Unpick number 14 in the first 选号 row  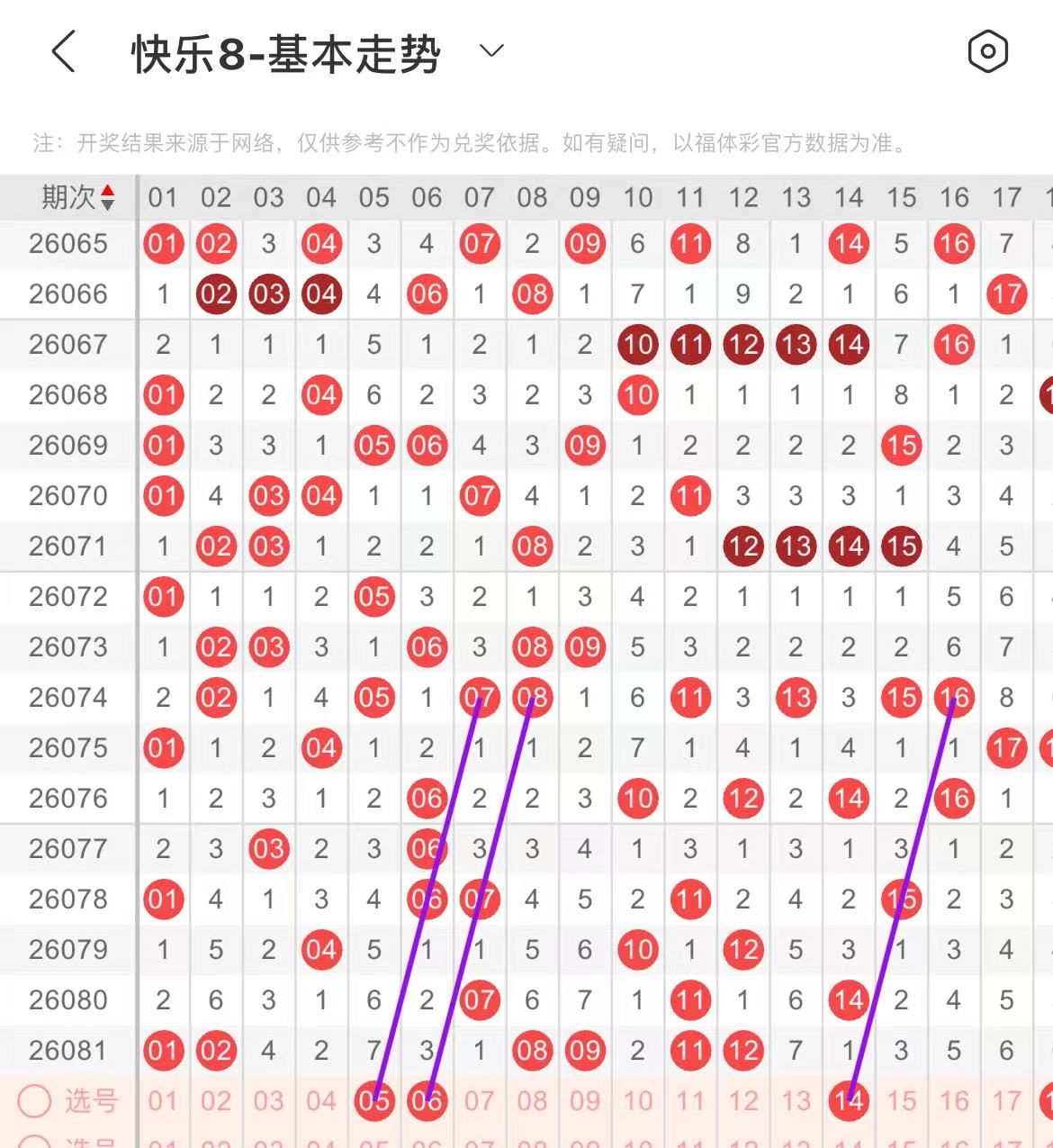point(848,1100)
